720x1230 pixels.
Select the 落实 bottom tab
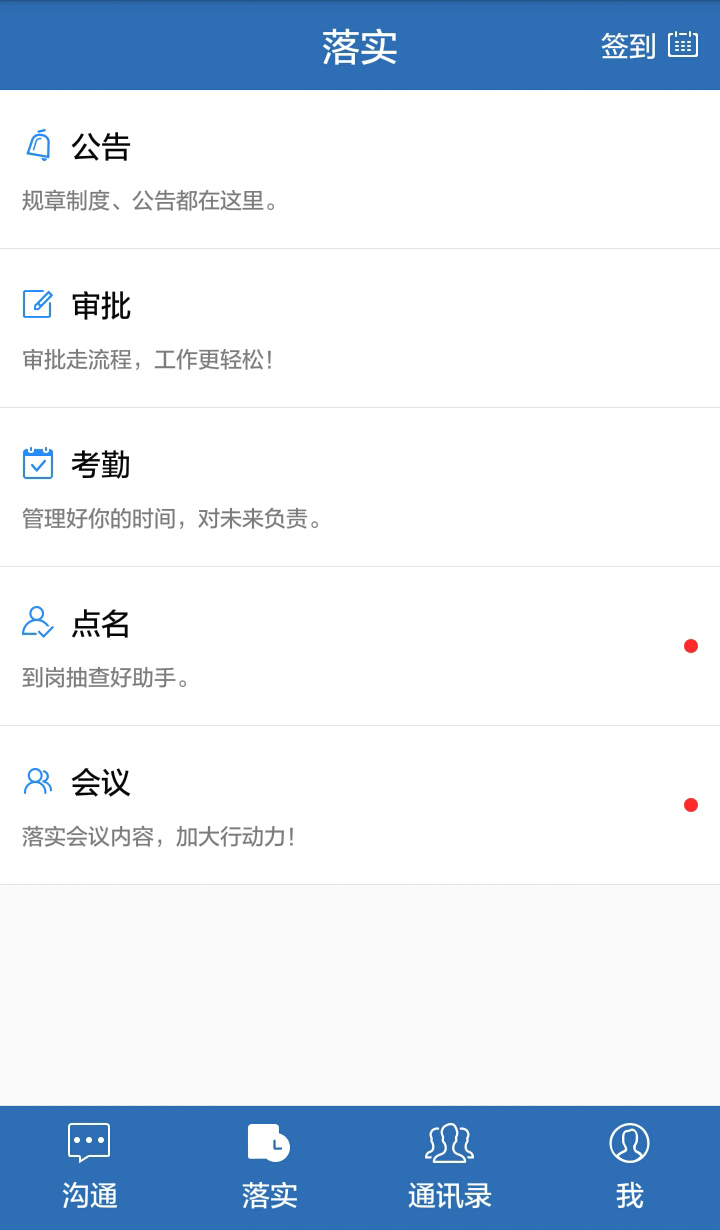270,1167
